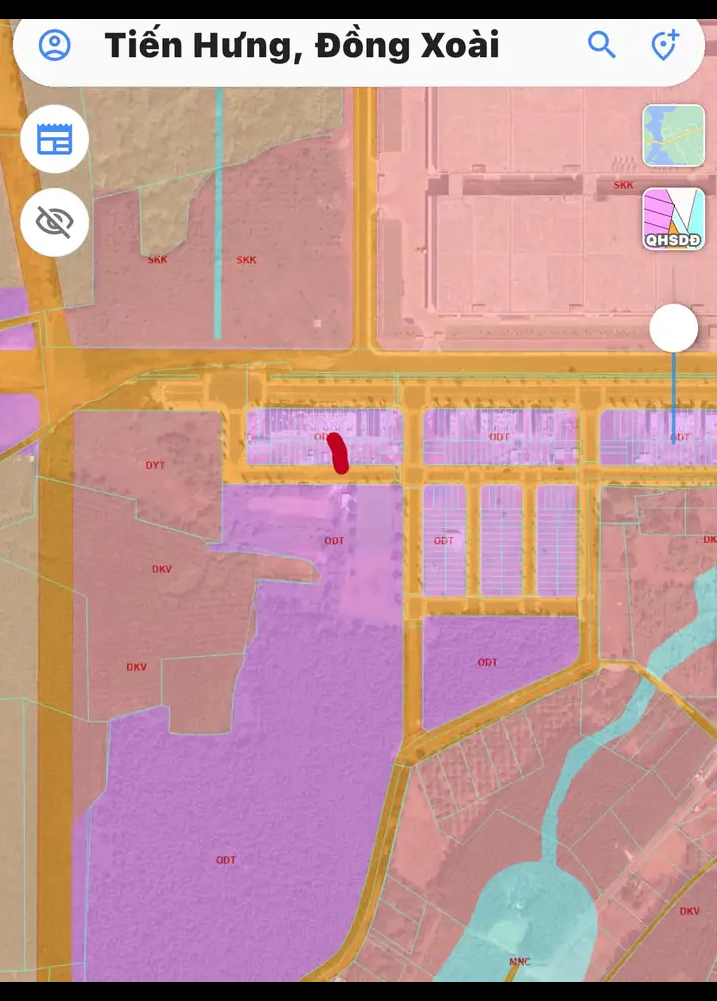Tap the search magnifier icon

(601, 45)
